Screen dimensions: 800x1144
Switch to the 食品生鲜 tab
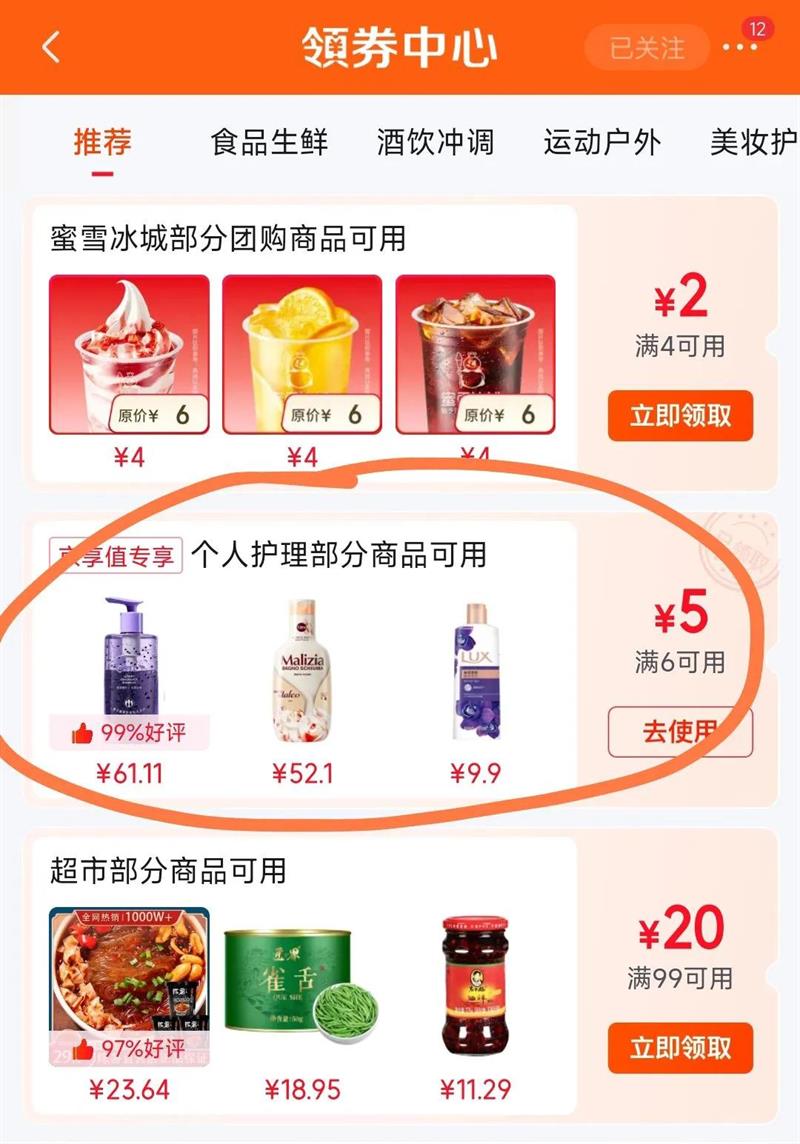pyautogui.click(x=269, y=142)
